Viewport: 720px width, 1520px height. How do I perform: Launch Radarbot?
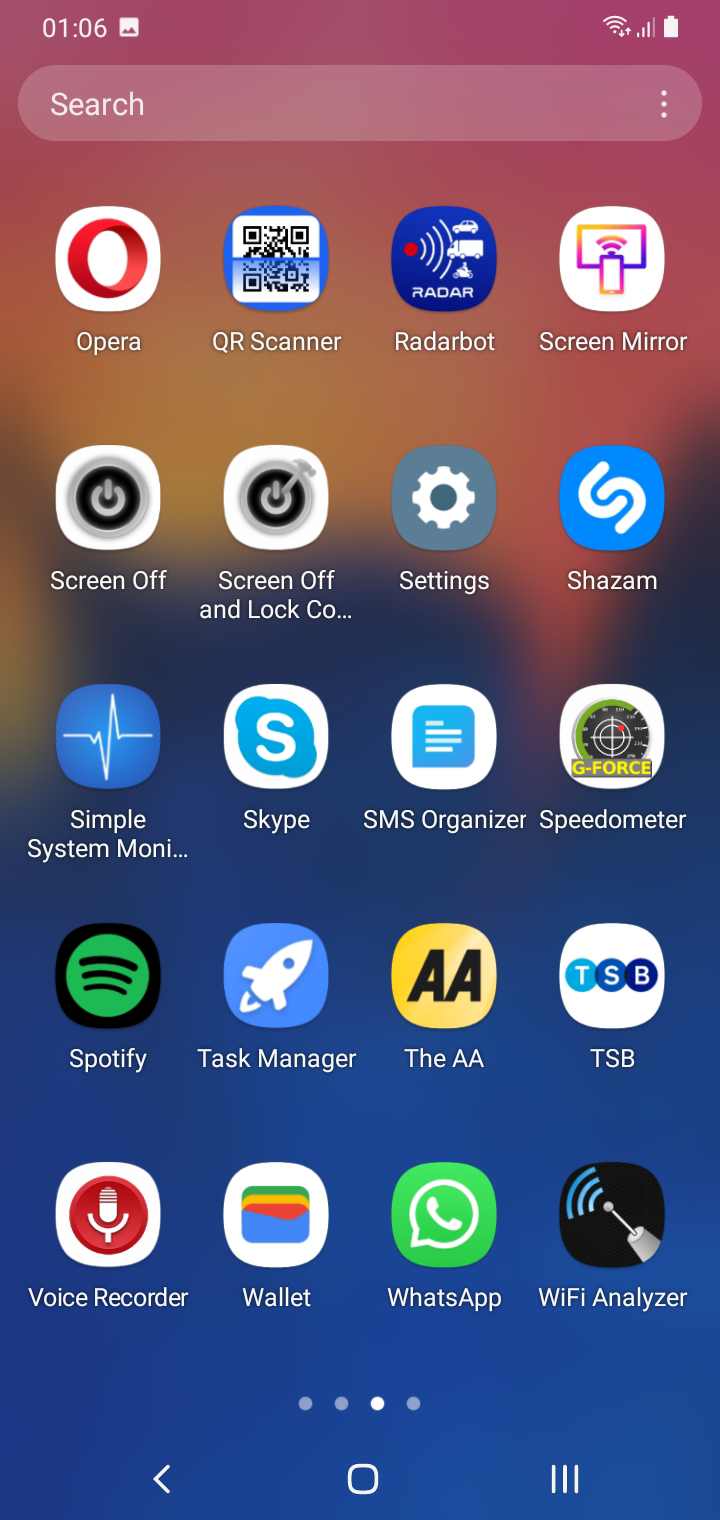[x=444, y=259]
